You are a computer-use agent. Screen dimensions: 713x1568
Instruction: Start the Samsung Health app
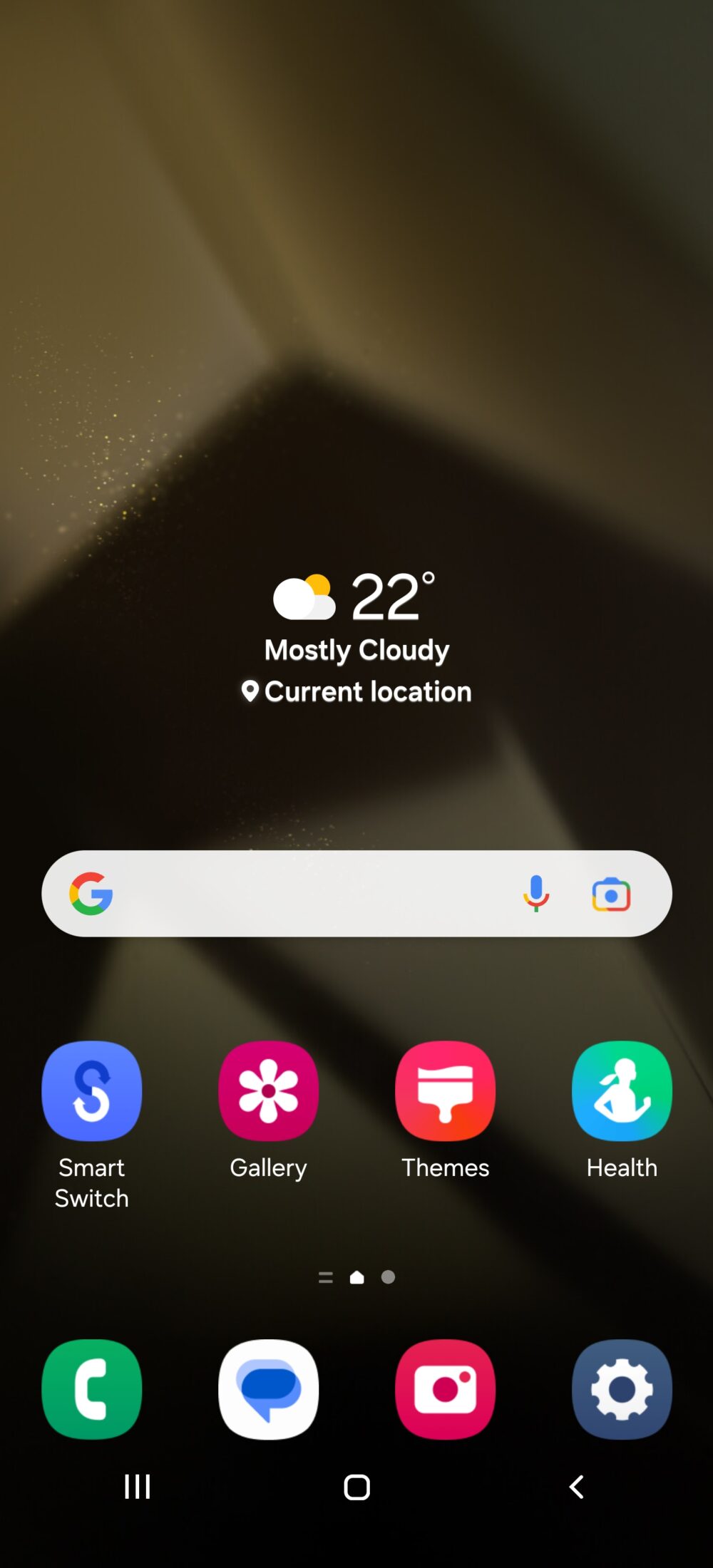pos(622,1089)
